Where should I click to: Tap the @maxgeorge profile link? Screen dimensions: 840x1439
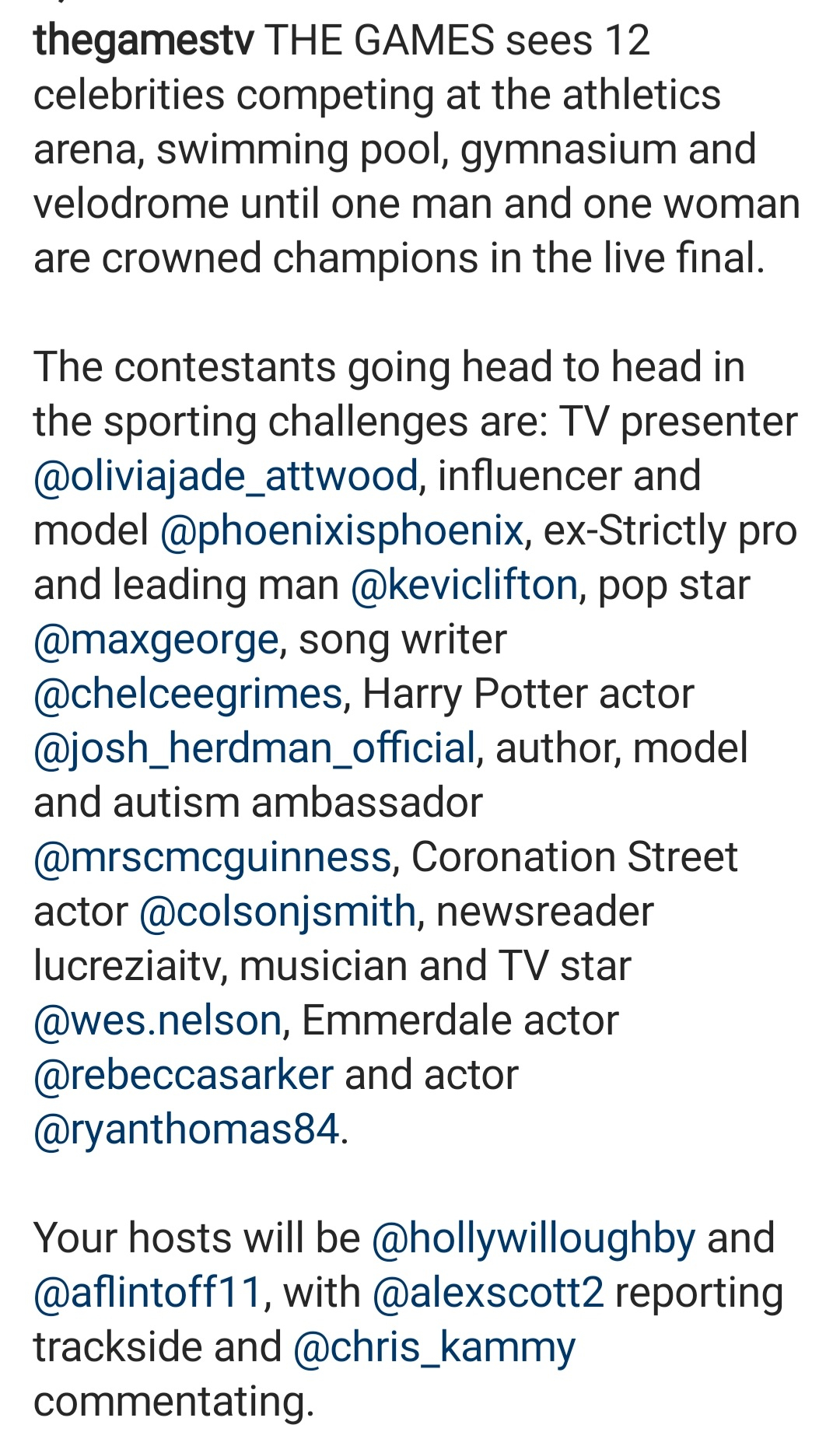[156, 639]
